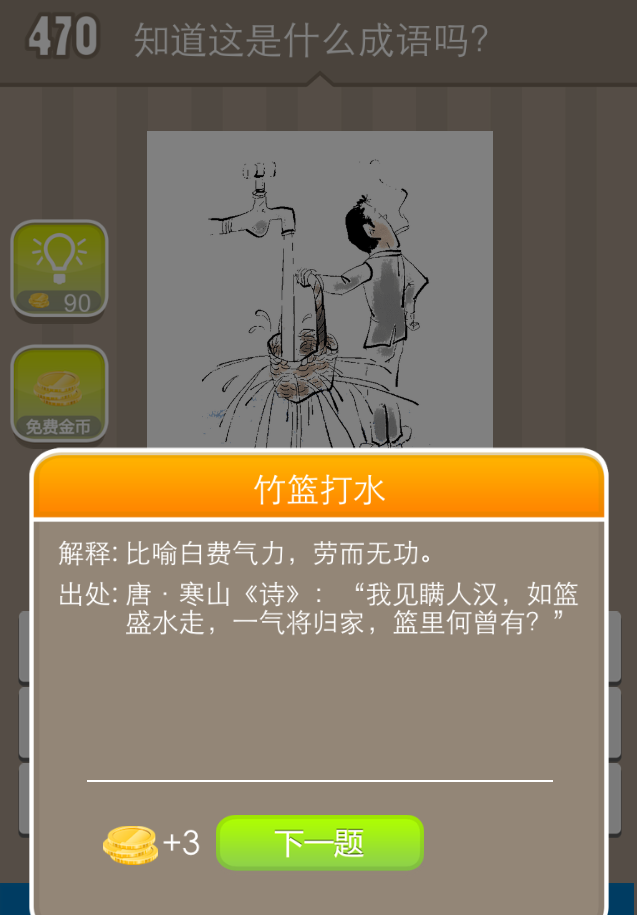This screenshot has height=915, width=637.
Task: Open the 免费金币 free coins offer
Action: click(59, 395)
